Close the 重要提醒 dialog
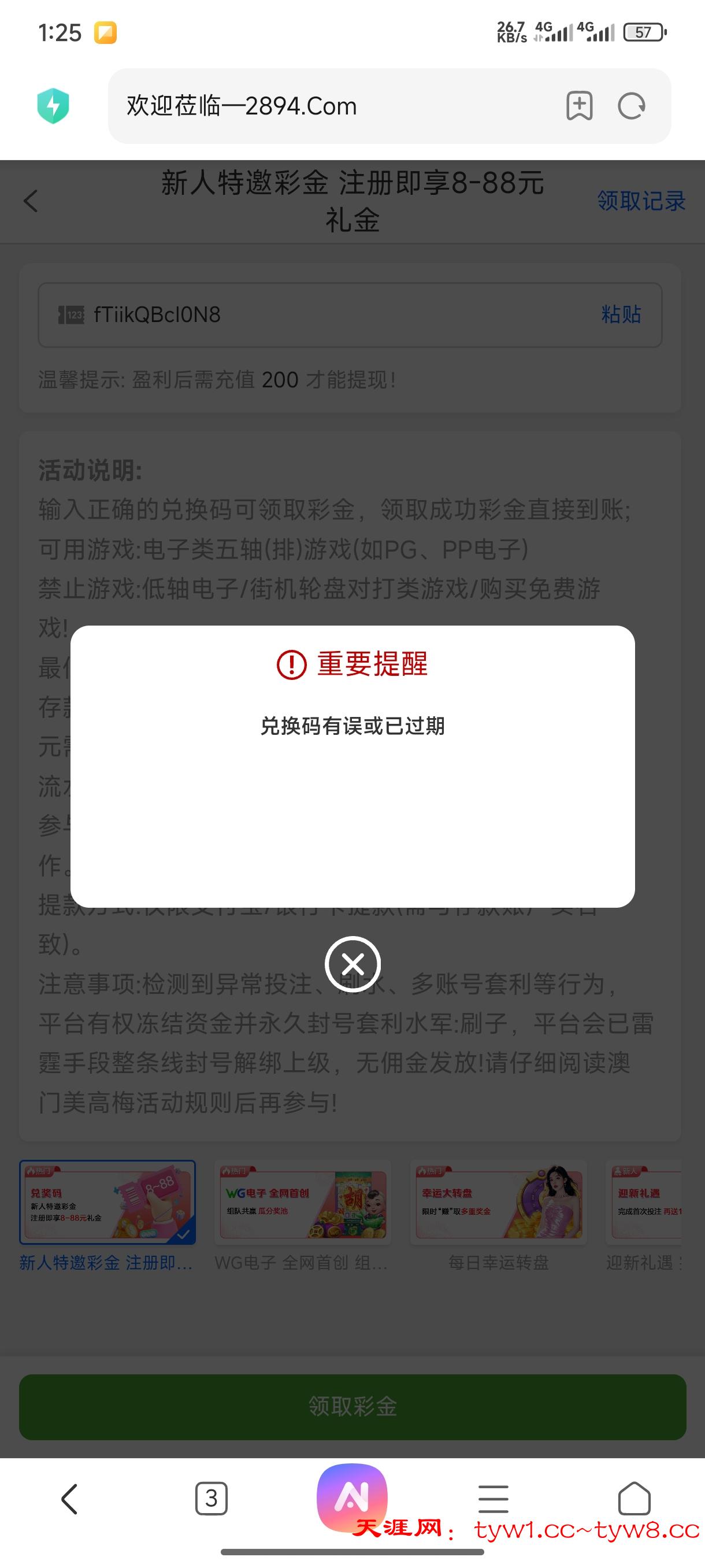Viewport: 705px width, 1568px height. pos(353,964)
